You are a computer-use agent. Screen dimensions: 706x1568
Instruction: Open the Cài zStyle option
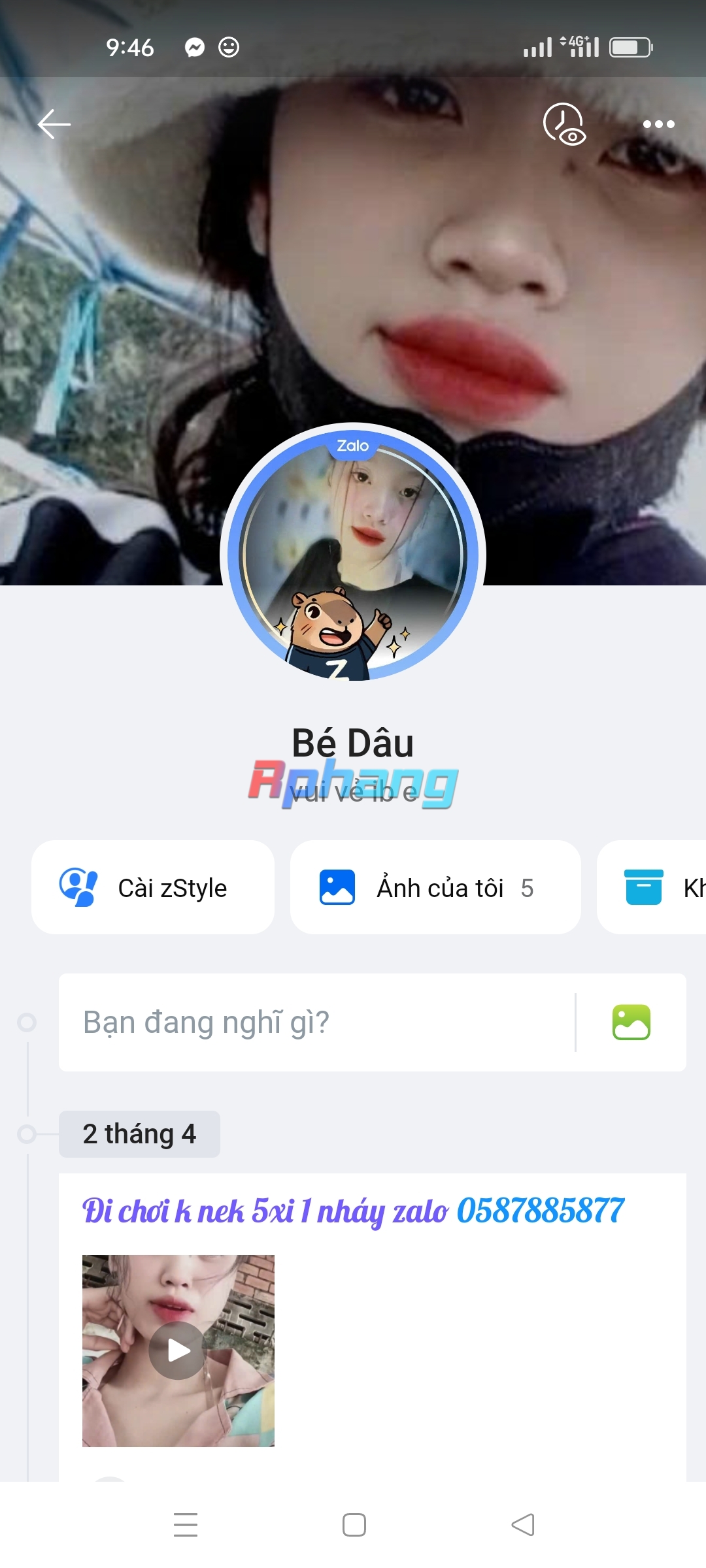coord(153,888)
